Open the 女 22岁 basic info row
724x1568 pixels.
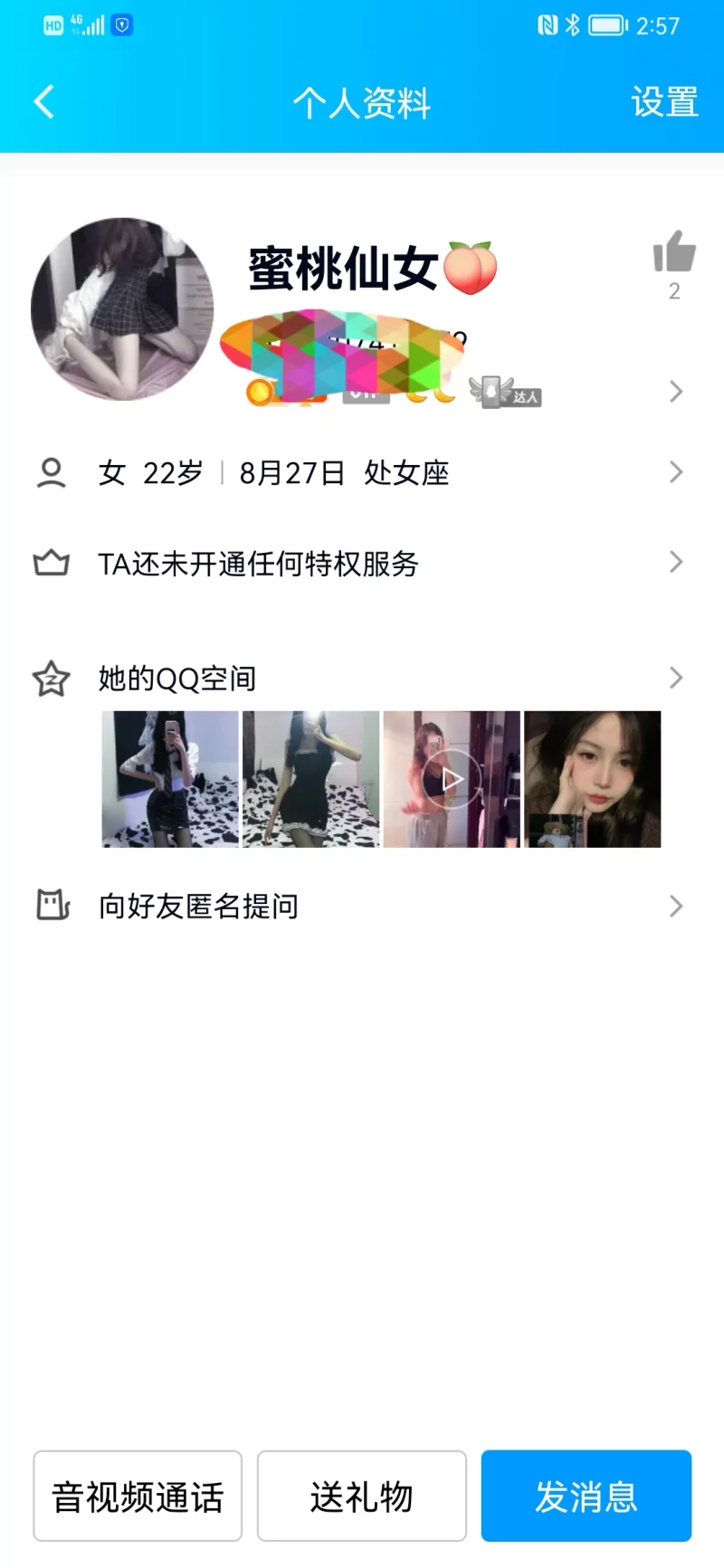tap(362, 472)
